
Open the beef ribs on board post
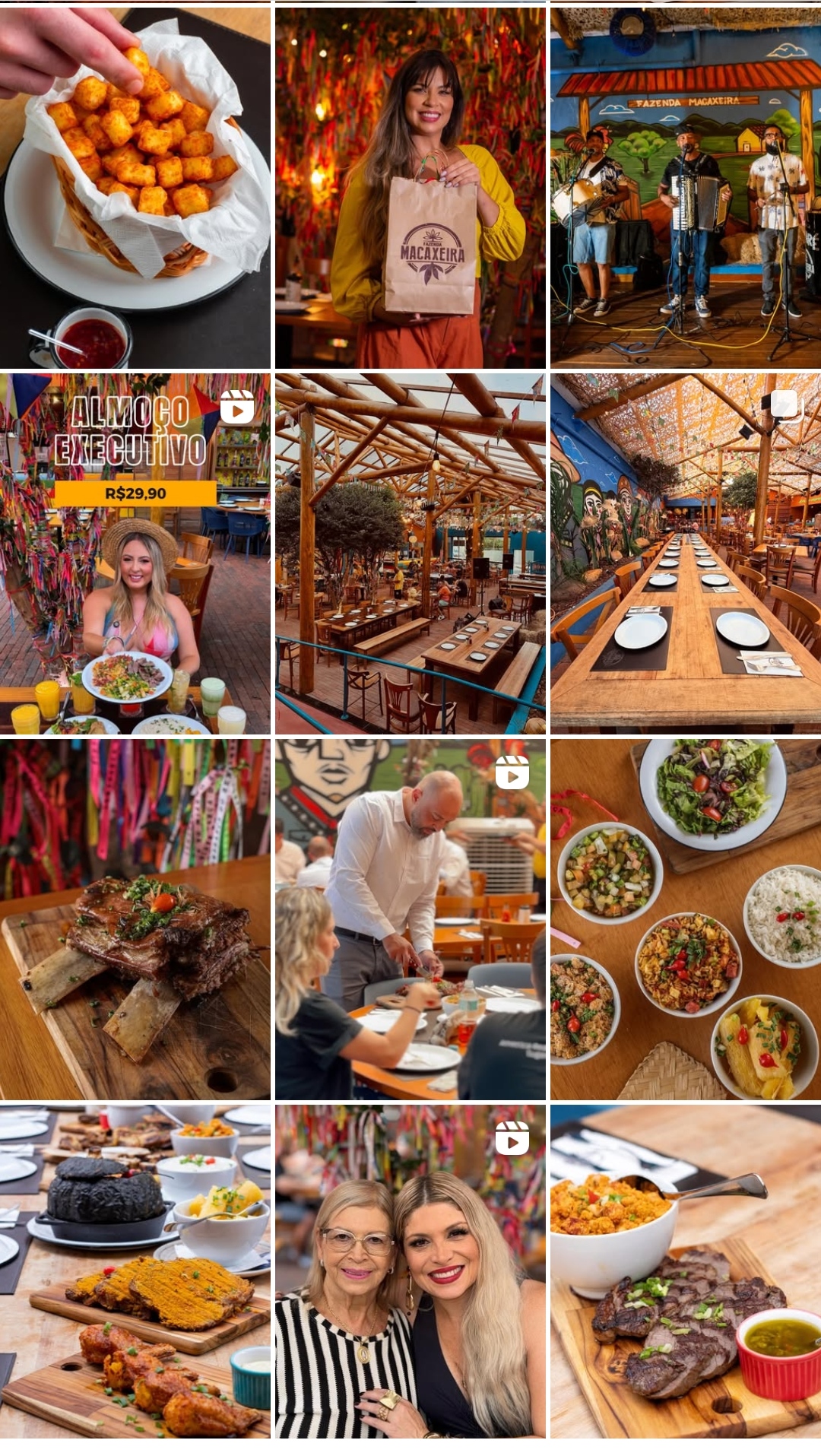coord(135,919)
